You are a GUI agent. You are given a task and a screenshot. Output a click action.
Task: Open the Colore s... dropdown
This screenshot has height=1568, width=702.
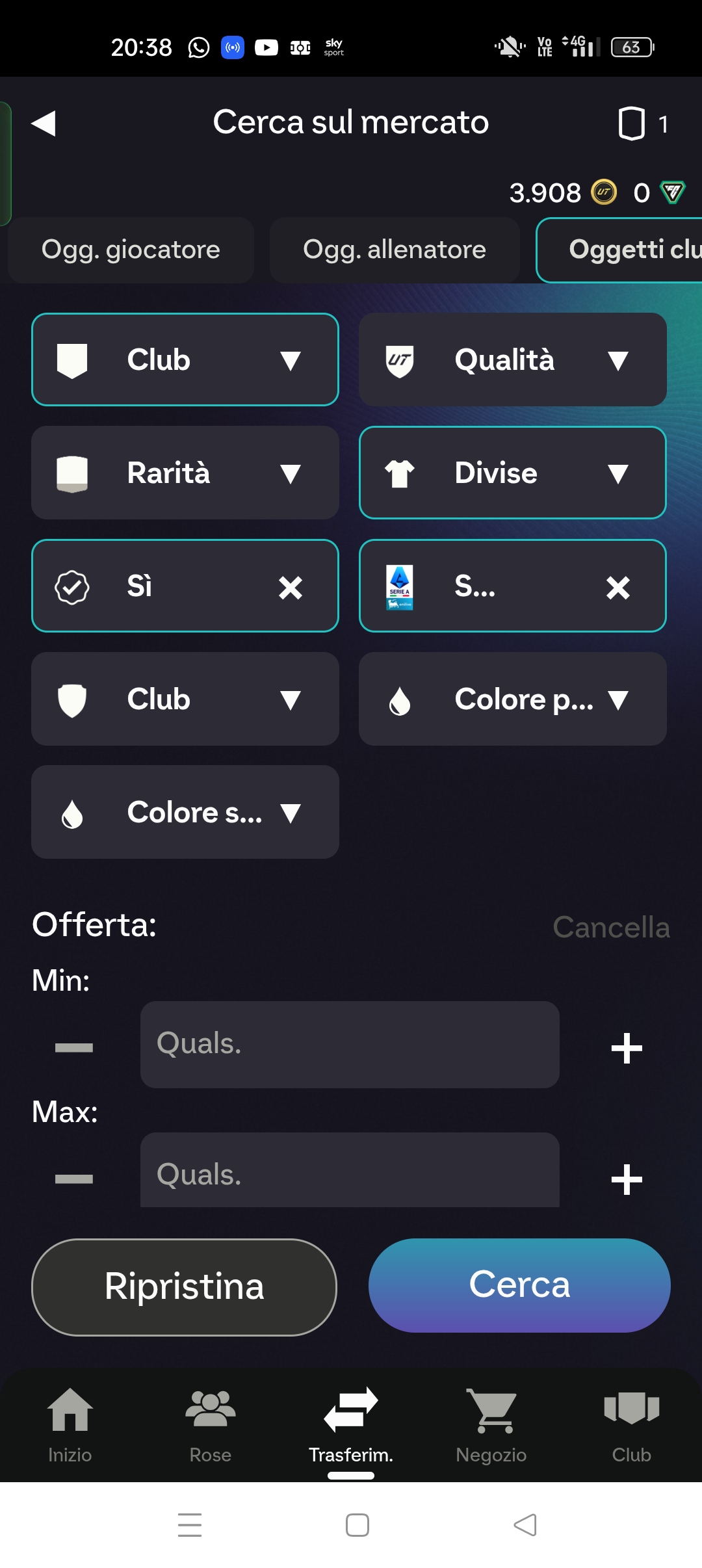[185, 812]
